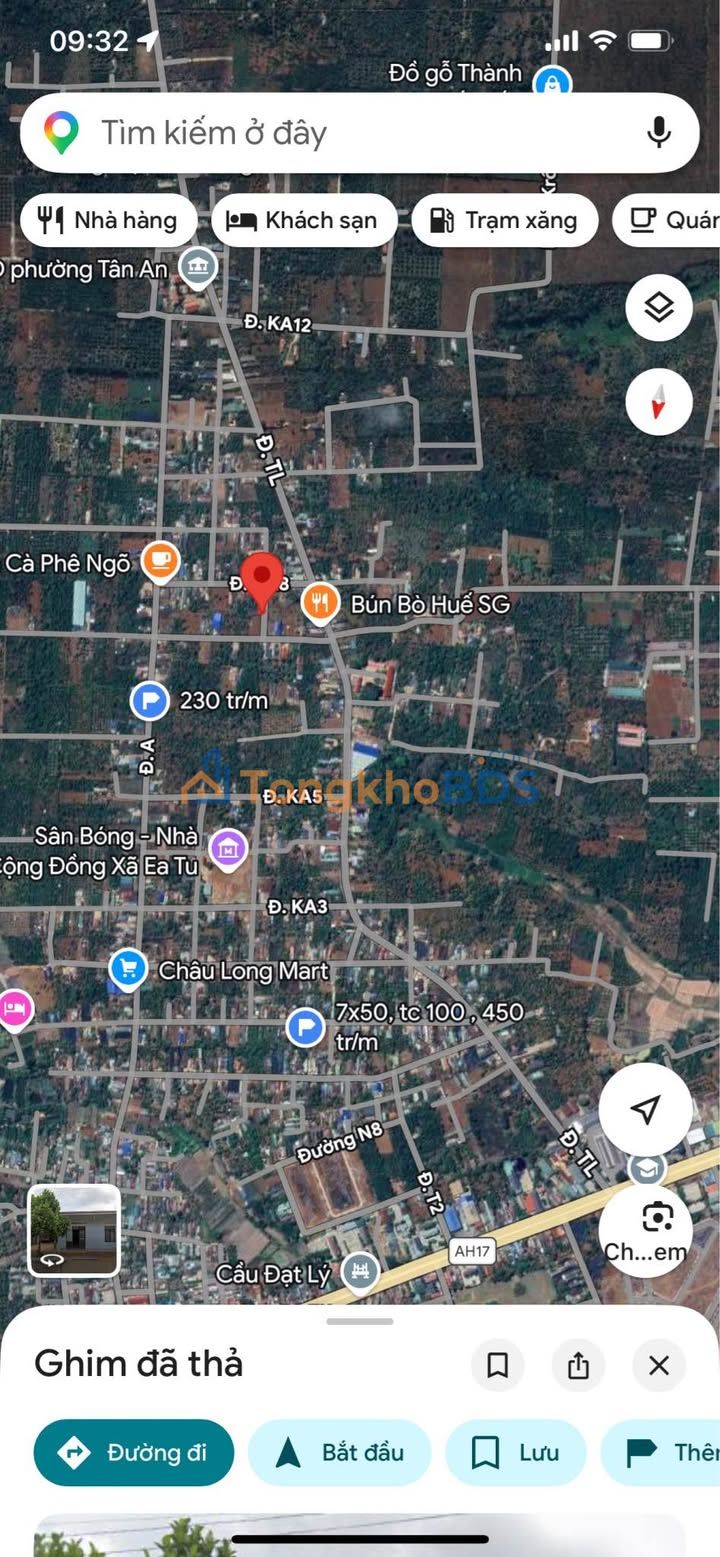
Task: Share the dropped pin location
Action: coord(578,1365)
